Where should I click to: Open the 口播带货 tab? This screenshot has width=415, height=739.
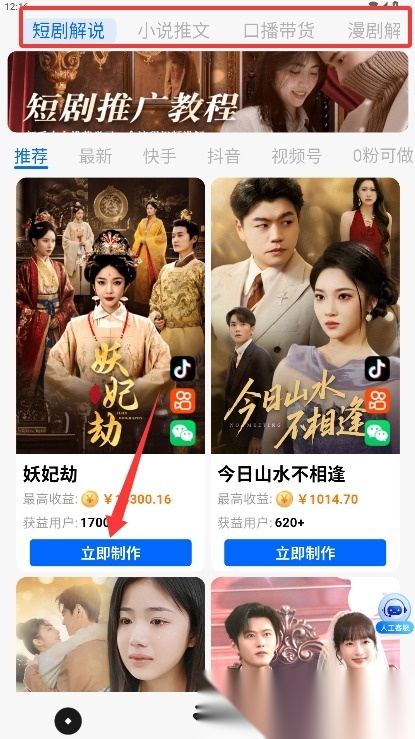(279, 31)
